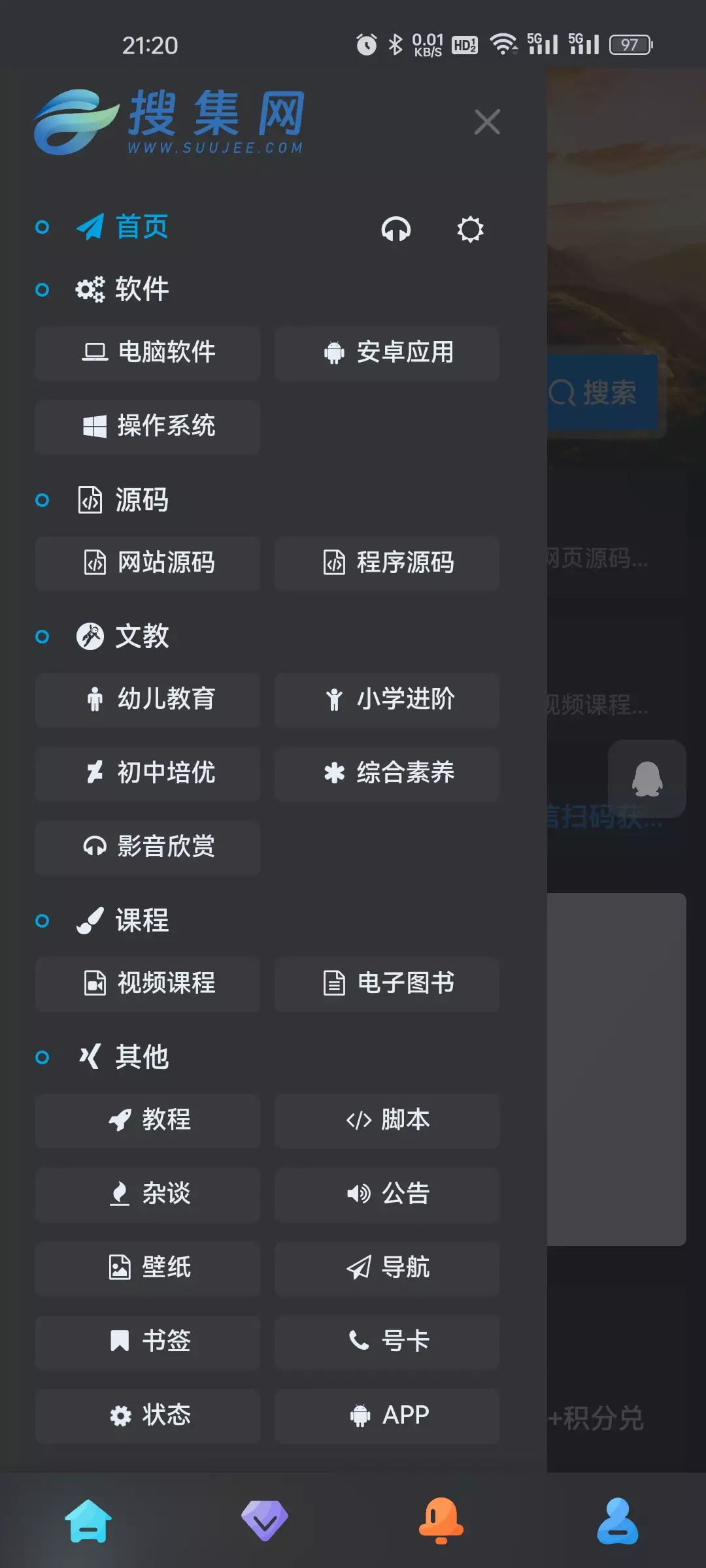Switch to the profile tab

(617, 1520)
